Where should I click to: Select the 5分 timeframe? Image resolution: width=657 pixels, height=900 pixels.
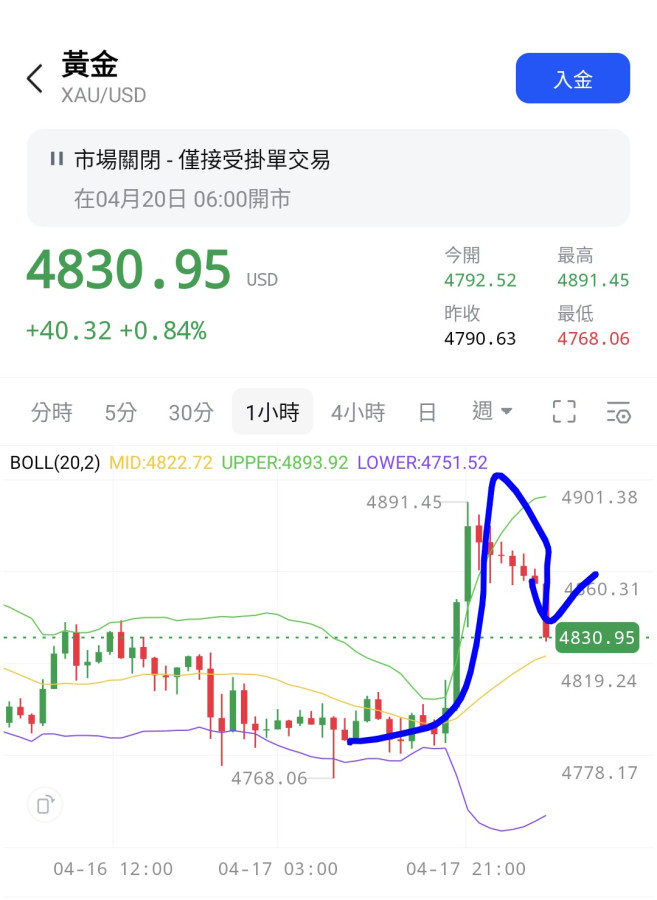[120, 412]
